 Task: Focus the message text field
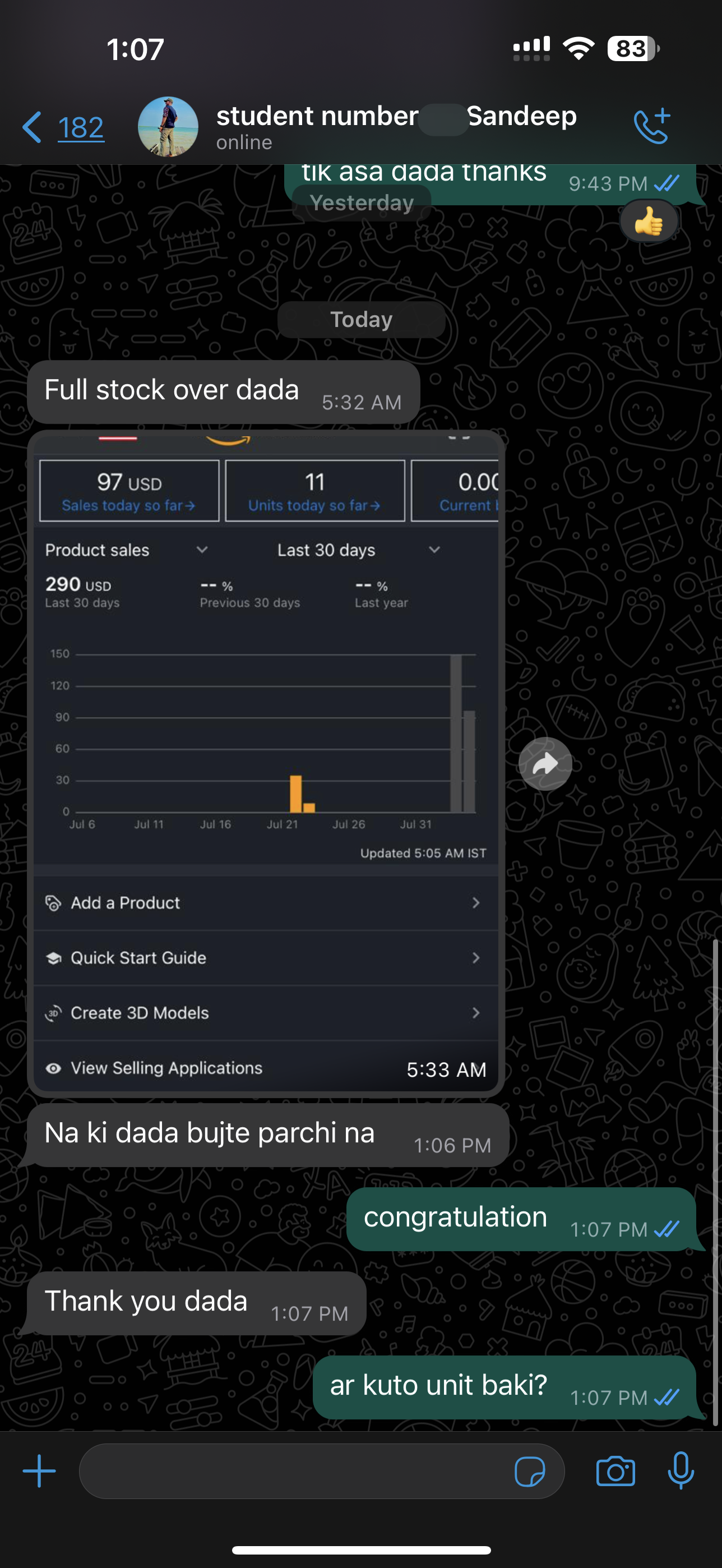(x=292, y=1471)
